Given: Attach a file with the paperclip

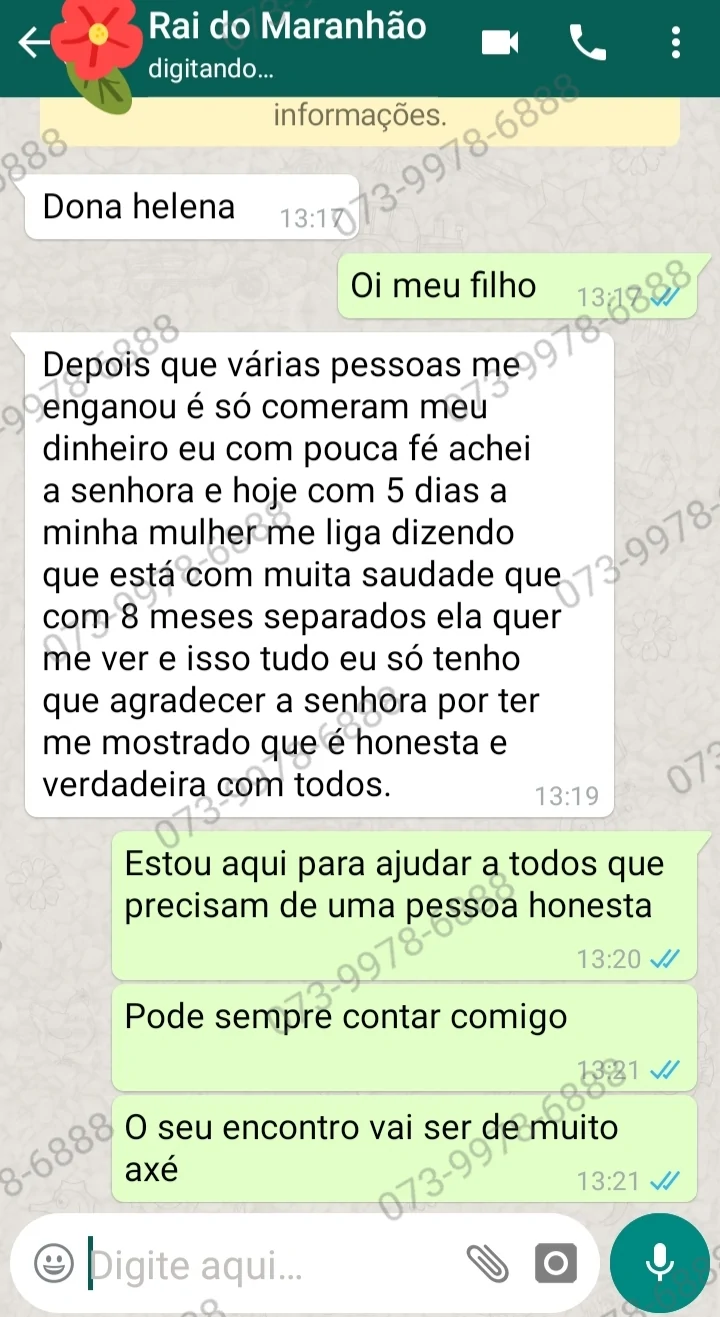Looking at the screenshot, I should 489,1264.
